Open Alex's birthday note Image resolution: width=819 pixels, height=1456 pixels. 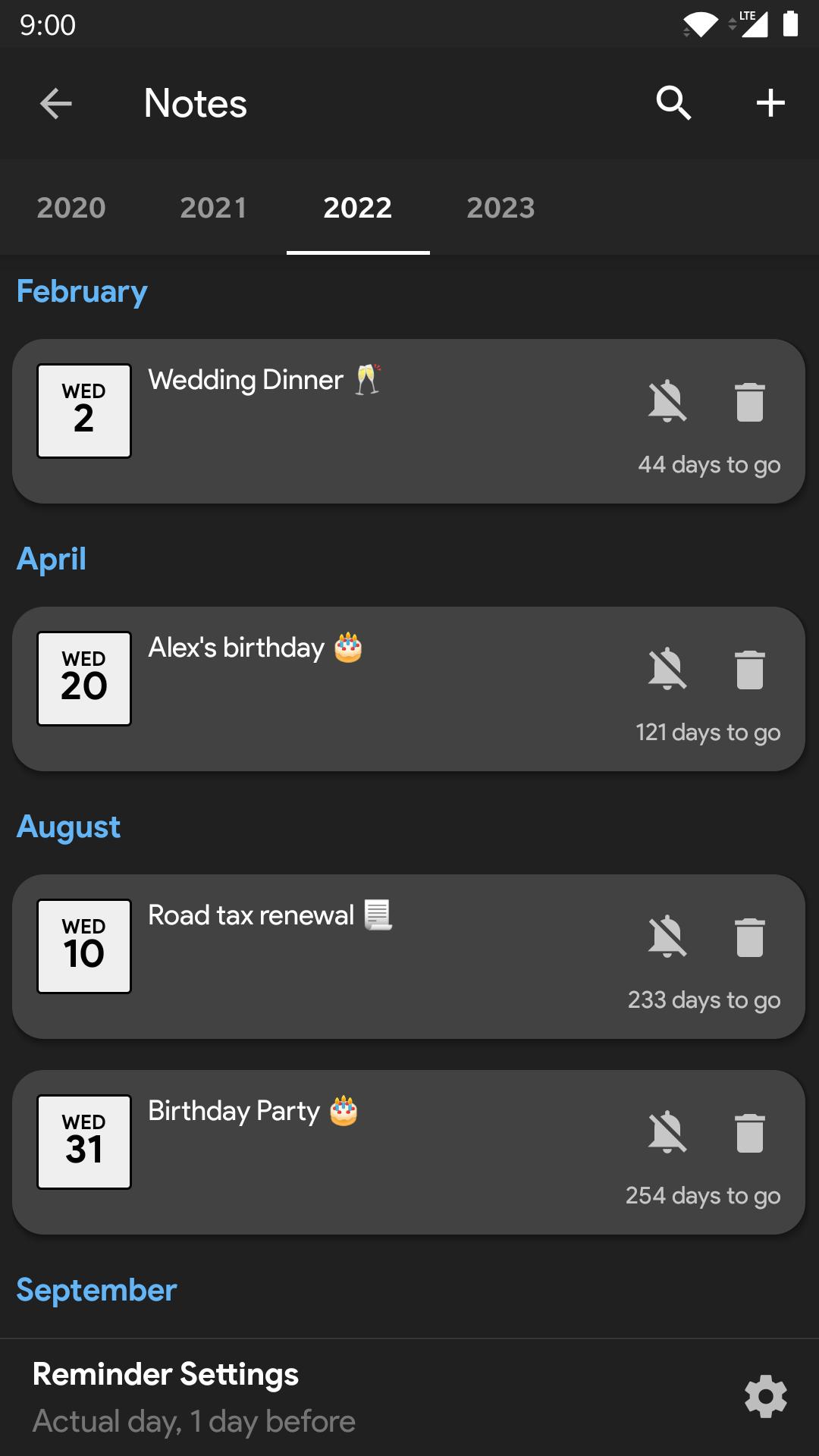tap(408, 689)
